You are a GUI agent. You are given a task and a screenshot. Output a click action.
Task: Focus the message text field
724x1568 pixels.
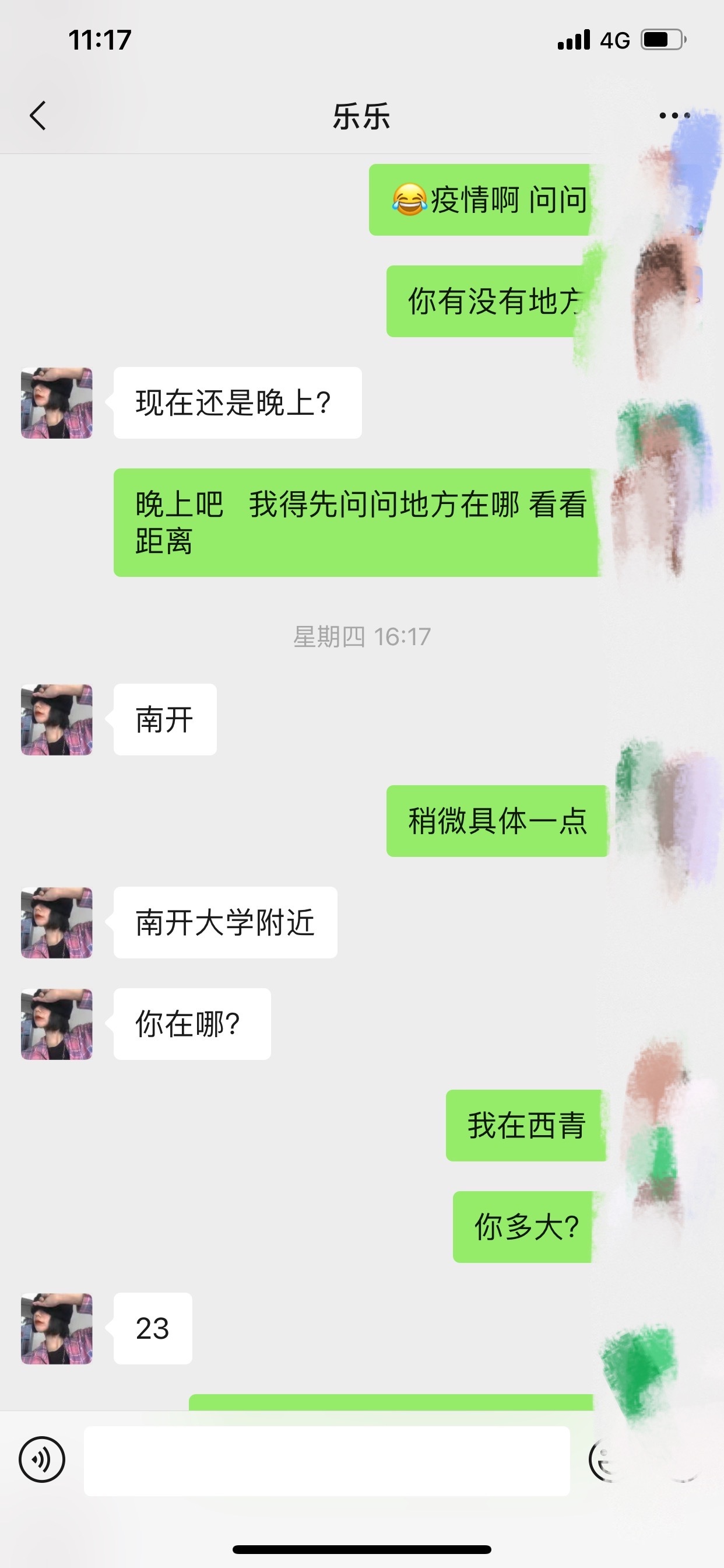click(326, 1460)
